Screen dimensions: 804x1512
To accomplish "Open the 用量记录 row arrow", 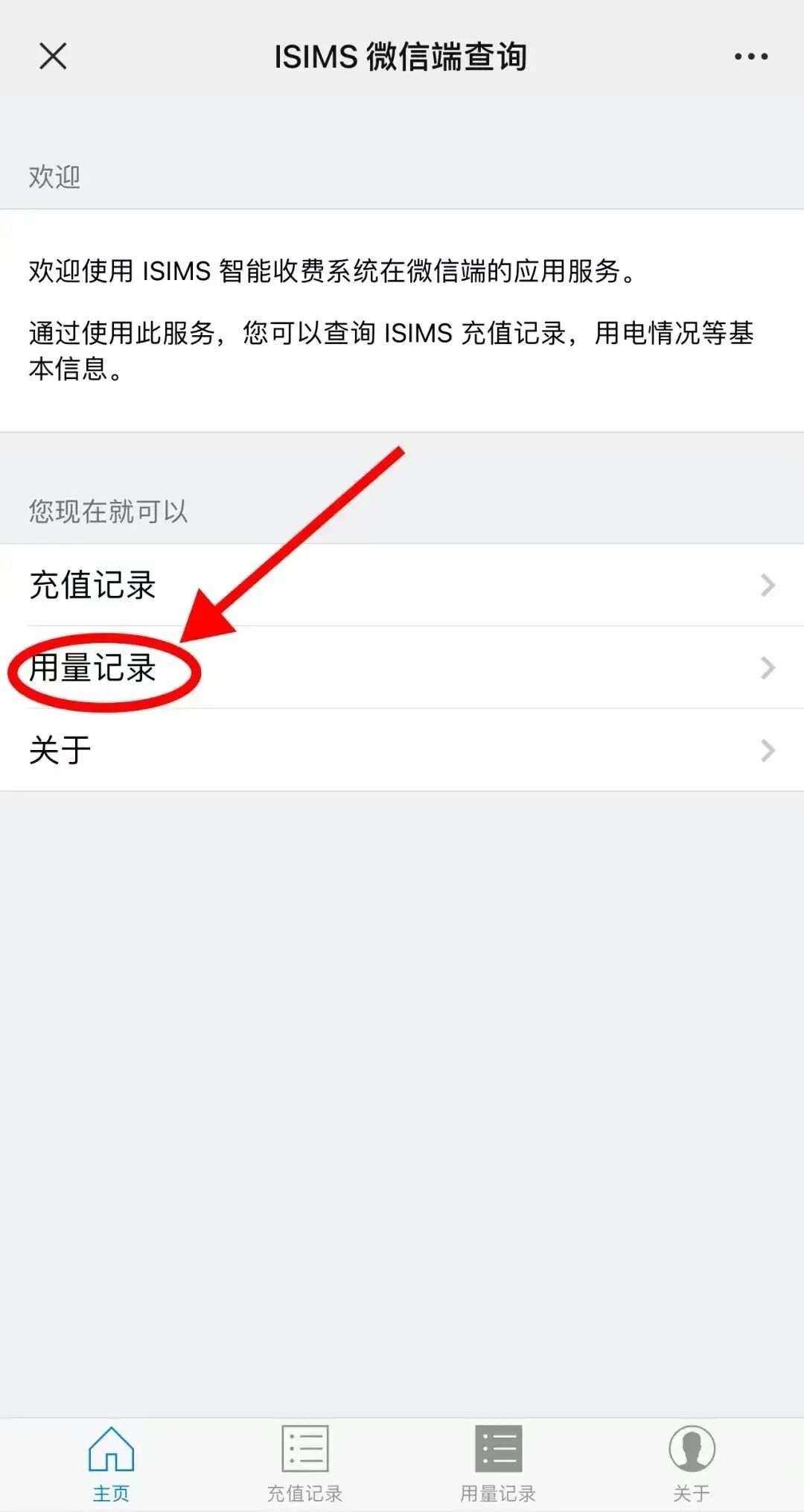I will 768,668.
